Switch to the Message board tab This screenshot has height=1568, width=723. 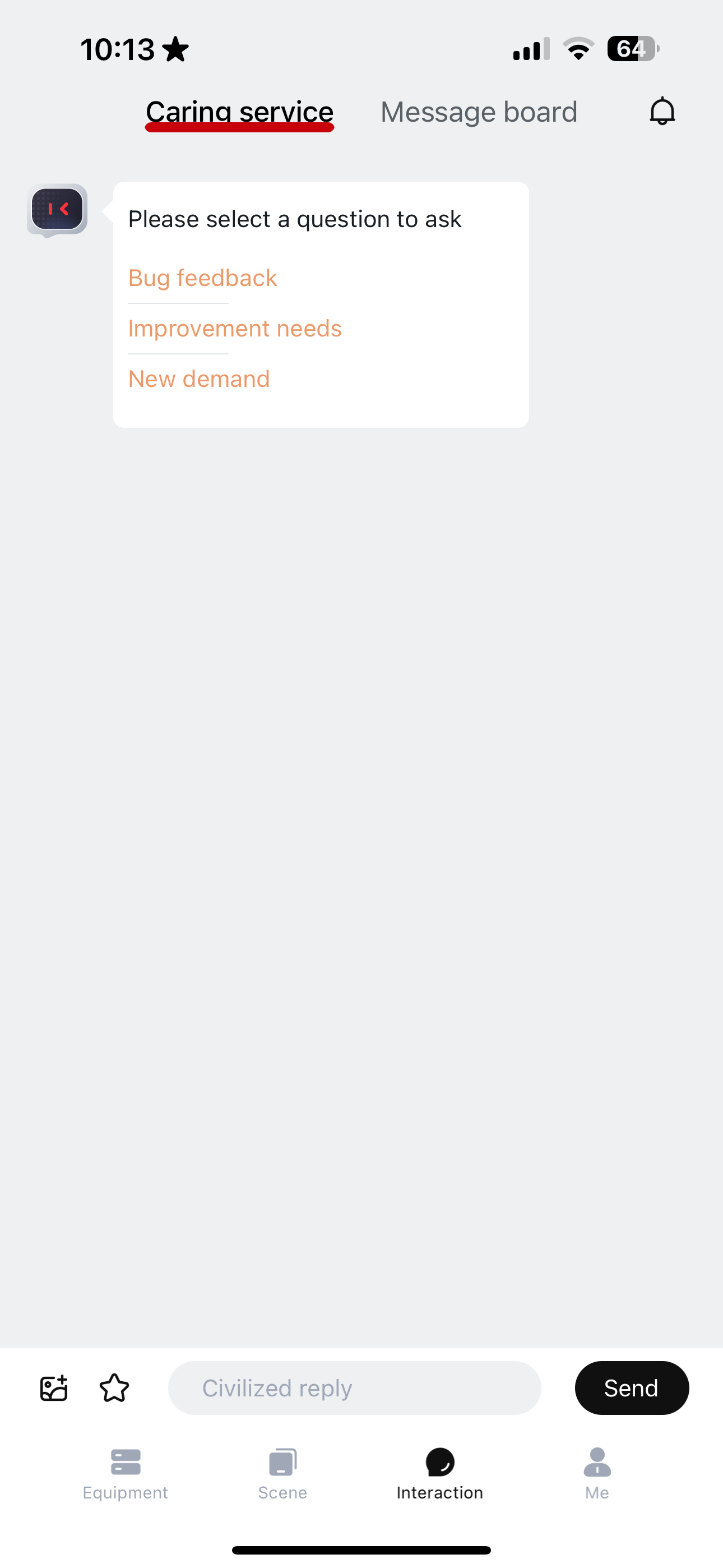pyautogui.click(x=478, y=112)
